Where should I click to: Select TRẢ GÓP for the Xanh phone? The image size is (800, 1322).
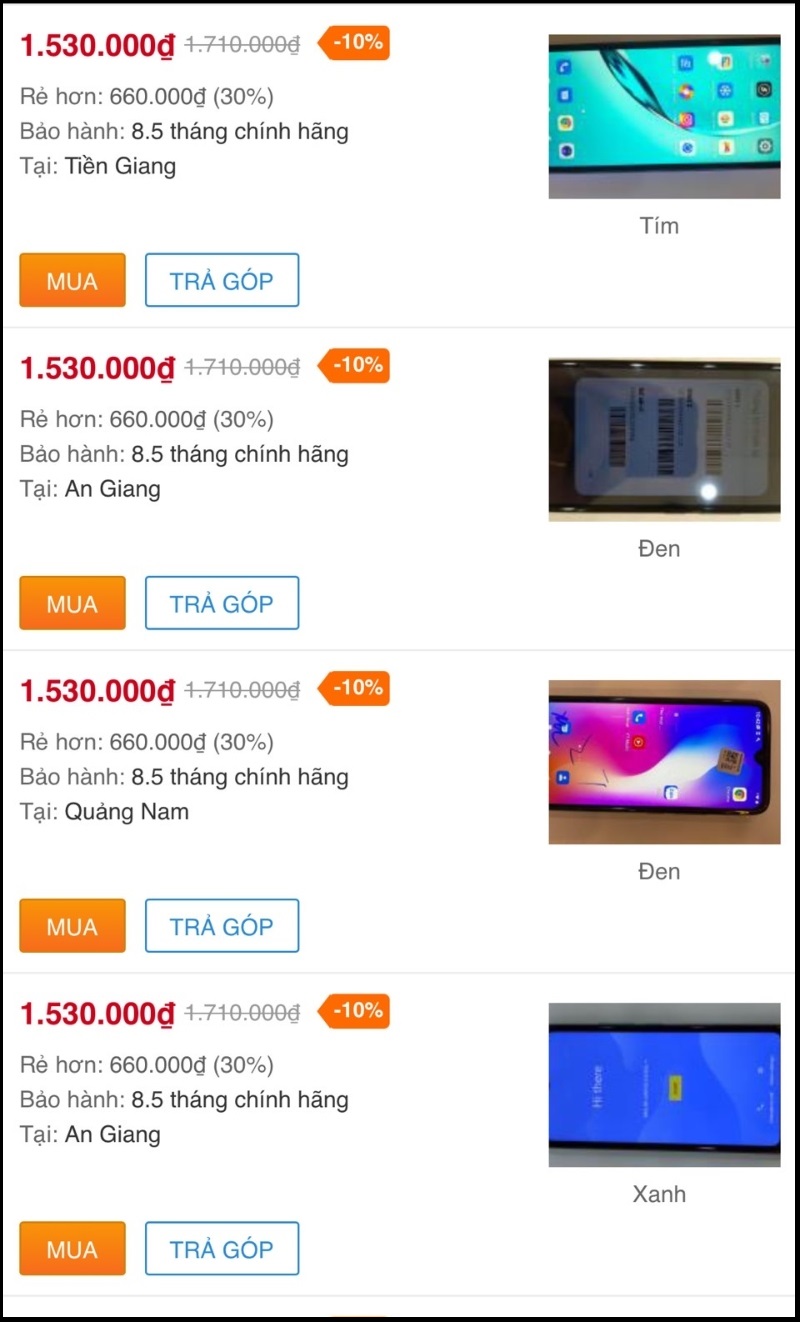pyautogui.click(x=221, y=1248)
